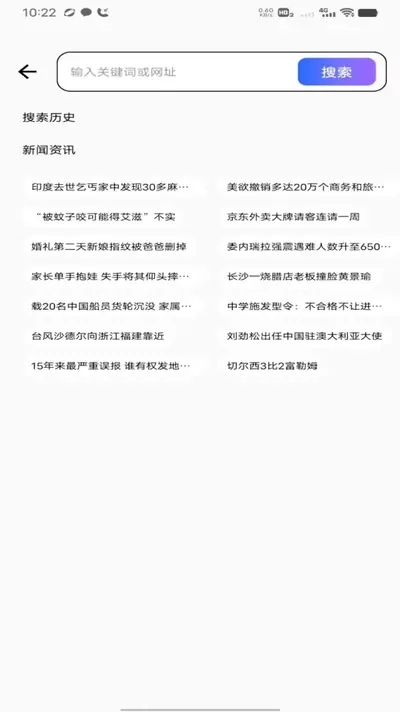
Task: Go back using the arrow icon
Action: pyautogui.click(x=27, y=72)
